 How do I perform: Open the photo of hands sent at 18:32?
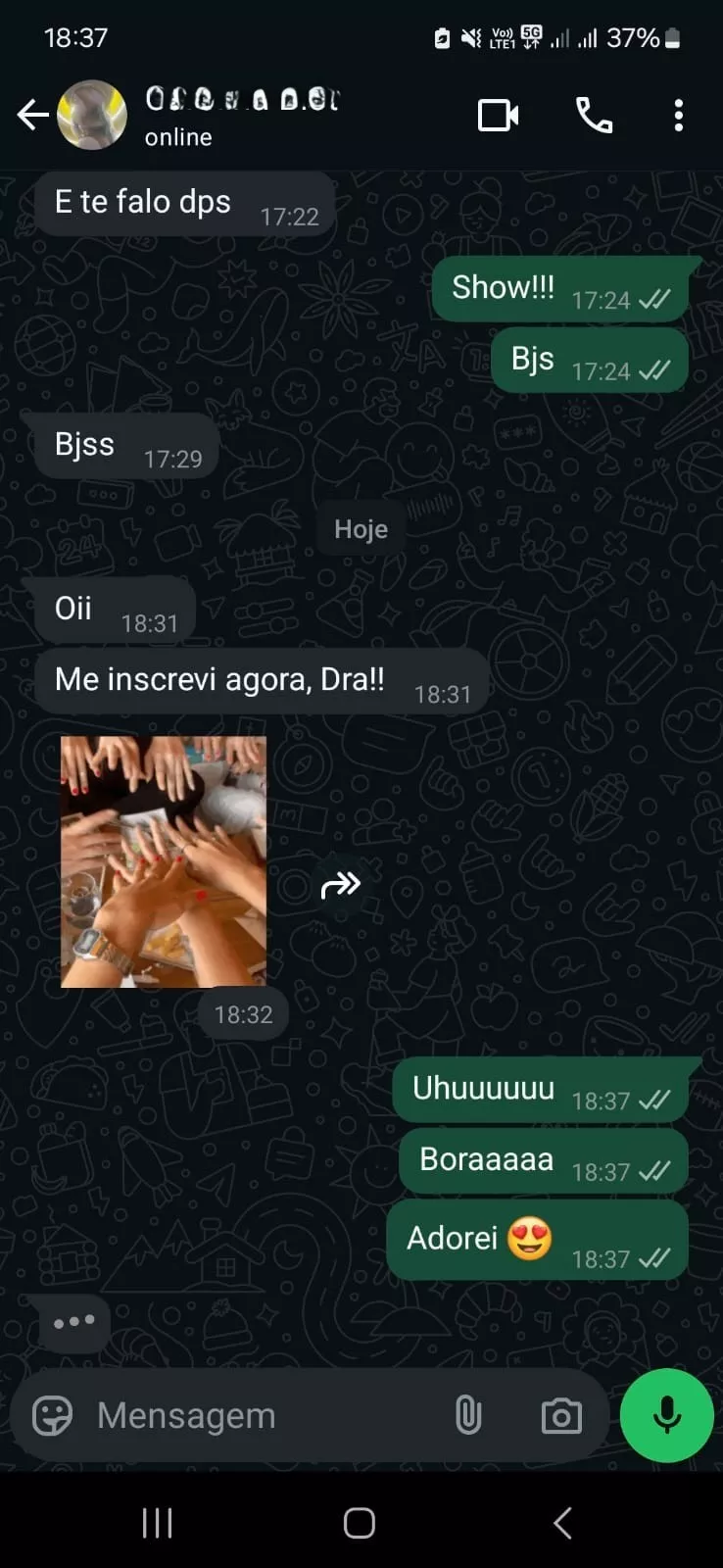(164, 861)
